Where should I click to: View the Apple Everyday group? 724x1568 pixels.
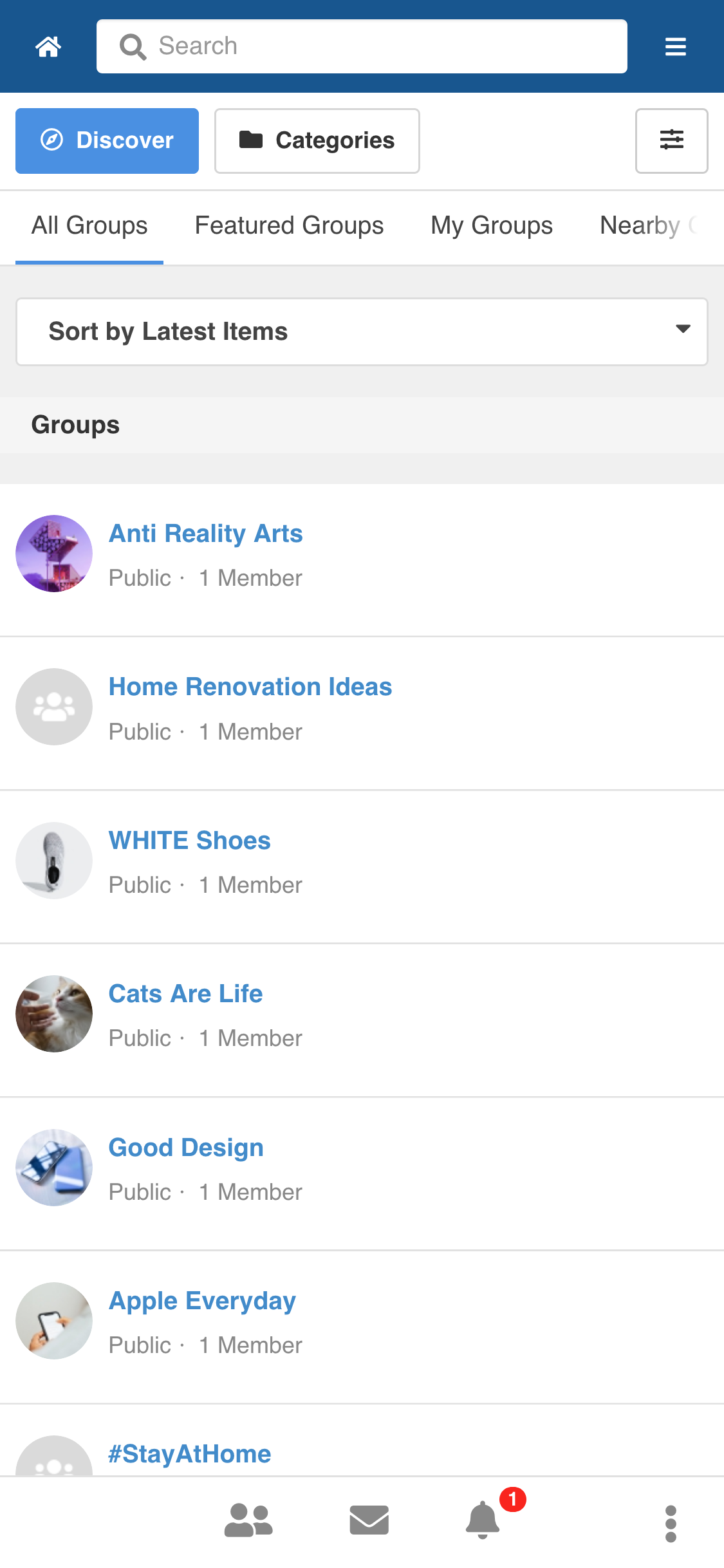(x=202, y=1301)
